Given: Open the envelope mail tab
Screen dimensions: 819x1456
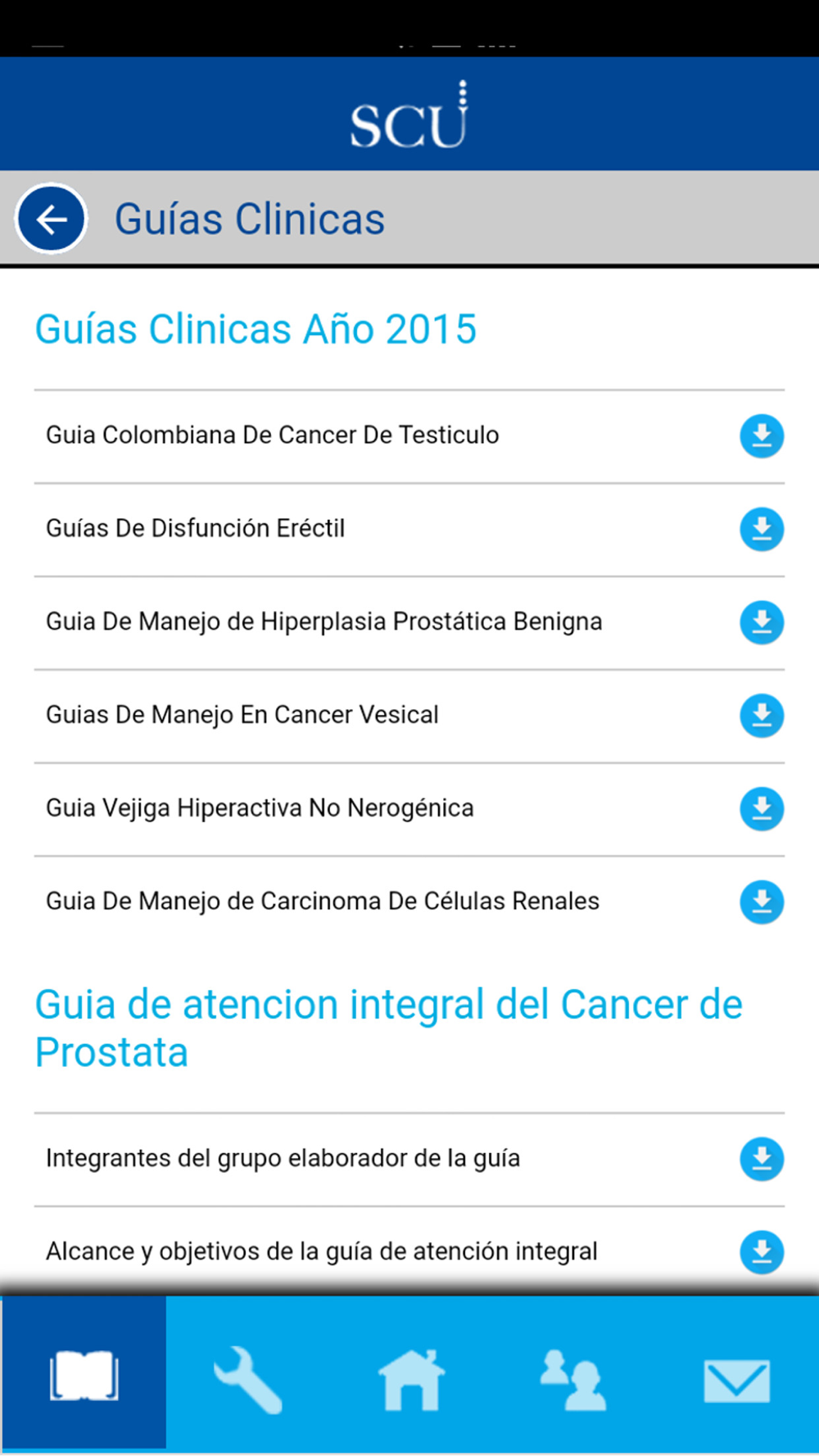Looking at the screenshot, I should [x=736, y=1381].
